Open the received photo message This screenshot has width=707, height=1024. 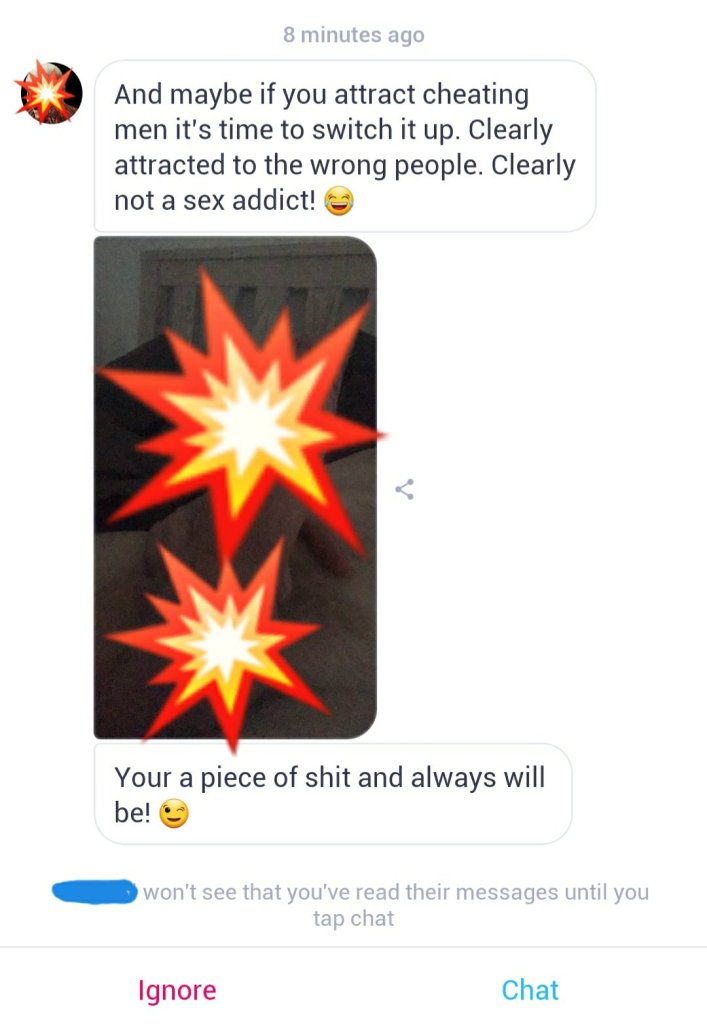235,487
